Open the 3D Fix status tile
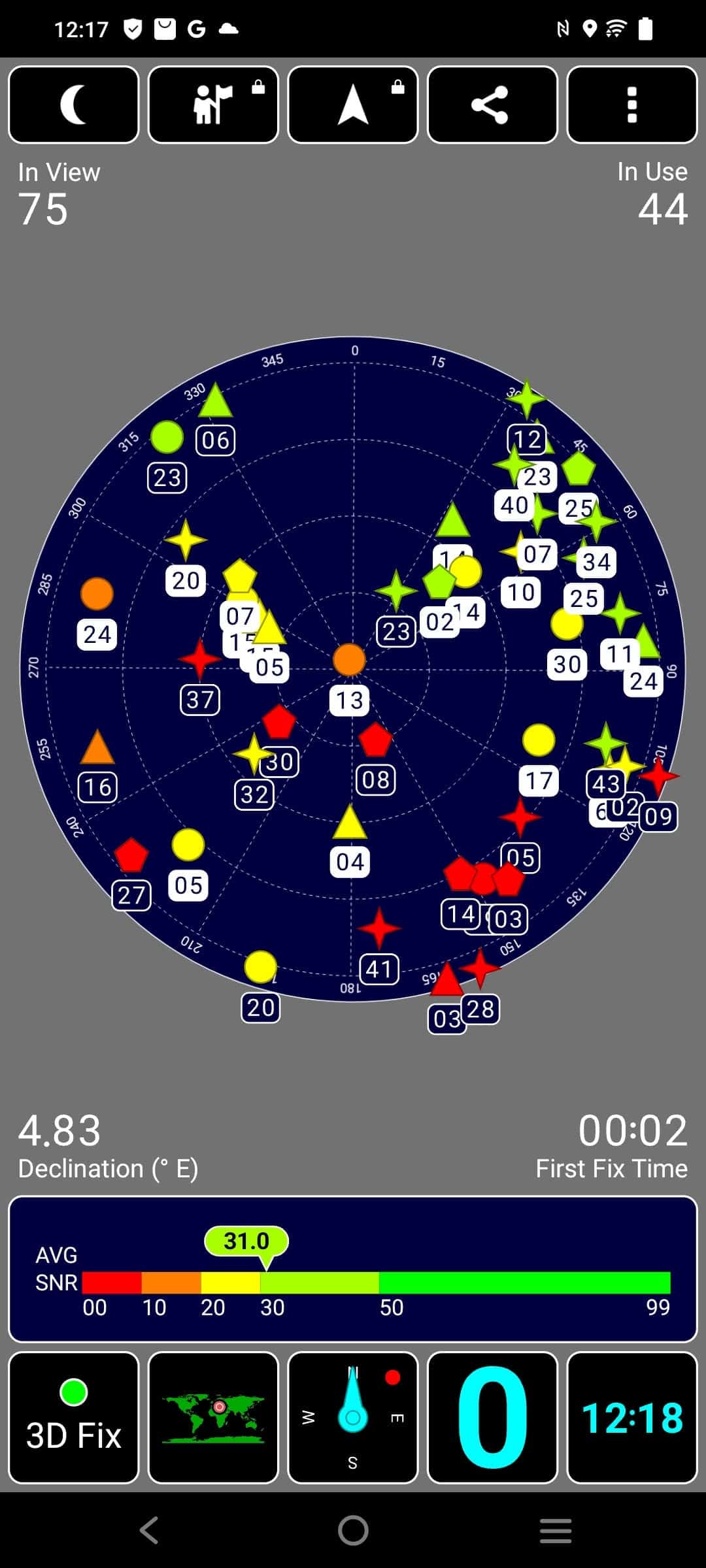 point(74,1418)
